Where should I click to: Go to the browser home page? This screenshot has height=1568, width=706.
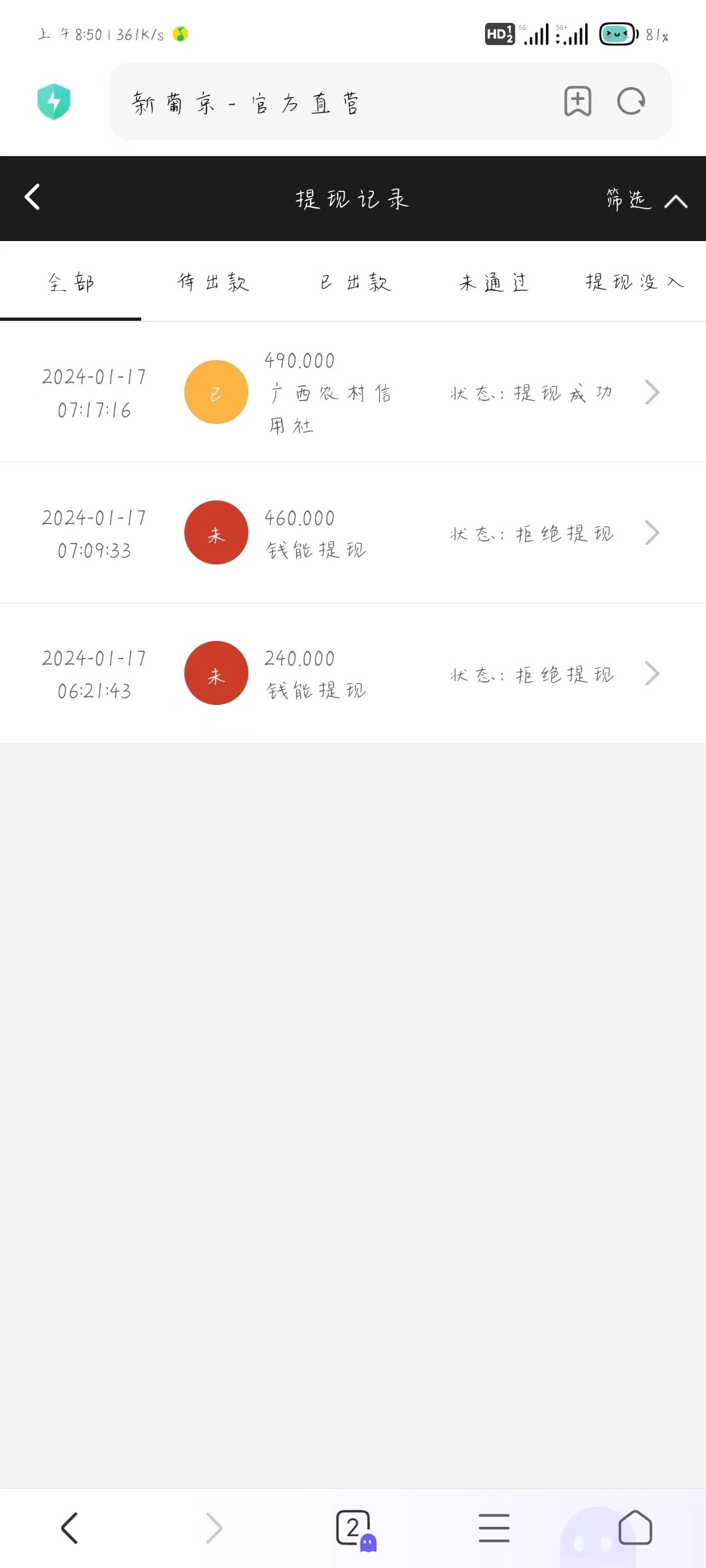[635, 1528]
